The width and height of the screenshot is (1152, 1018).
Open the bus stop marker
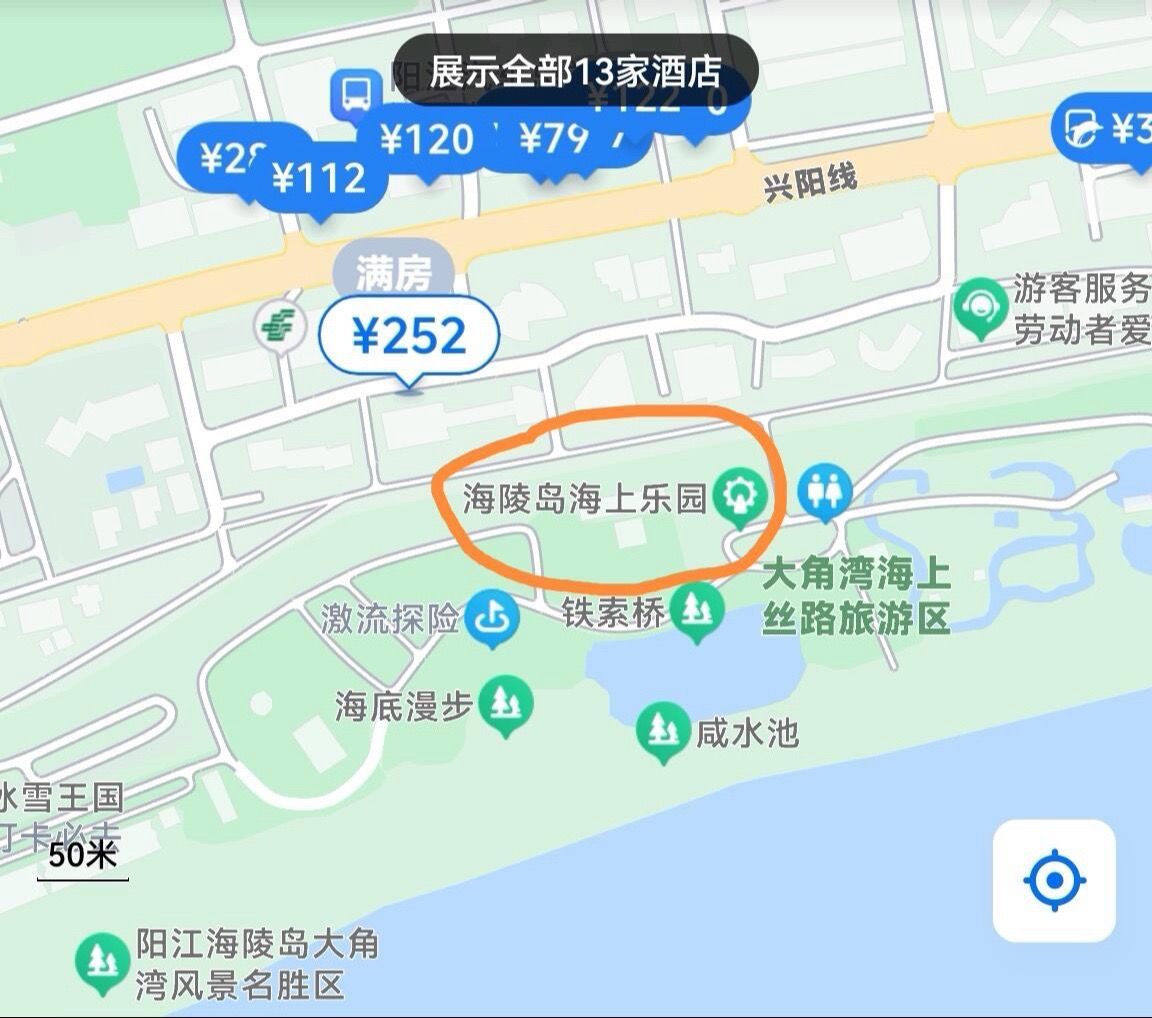tap(357, 95)
